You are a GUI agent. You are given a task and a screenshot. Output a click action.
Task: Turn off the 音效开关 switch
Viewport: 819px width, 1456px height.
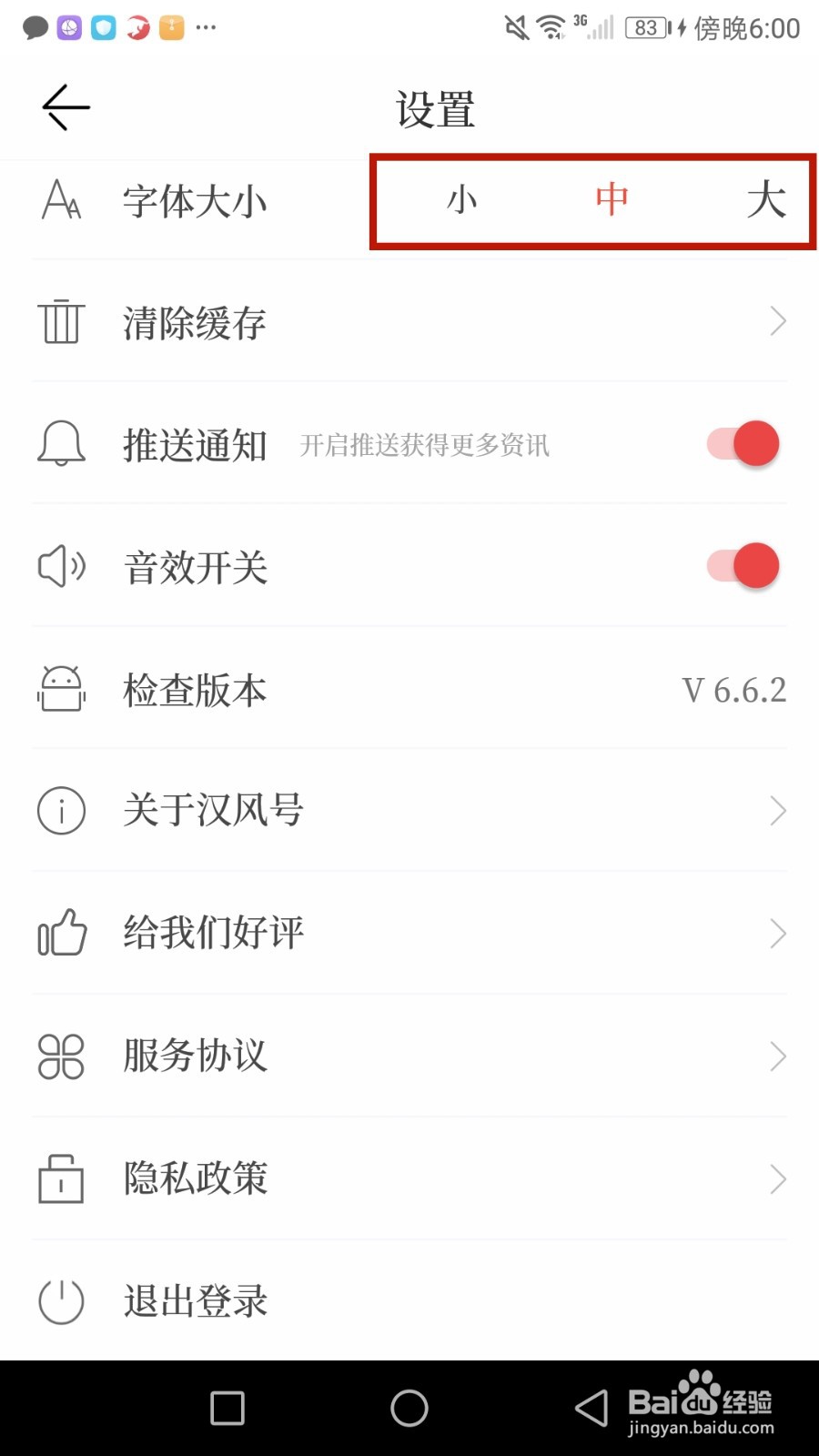coord(743,566)
